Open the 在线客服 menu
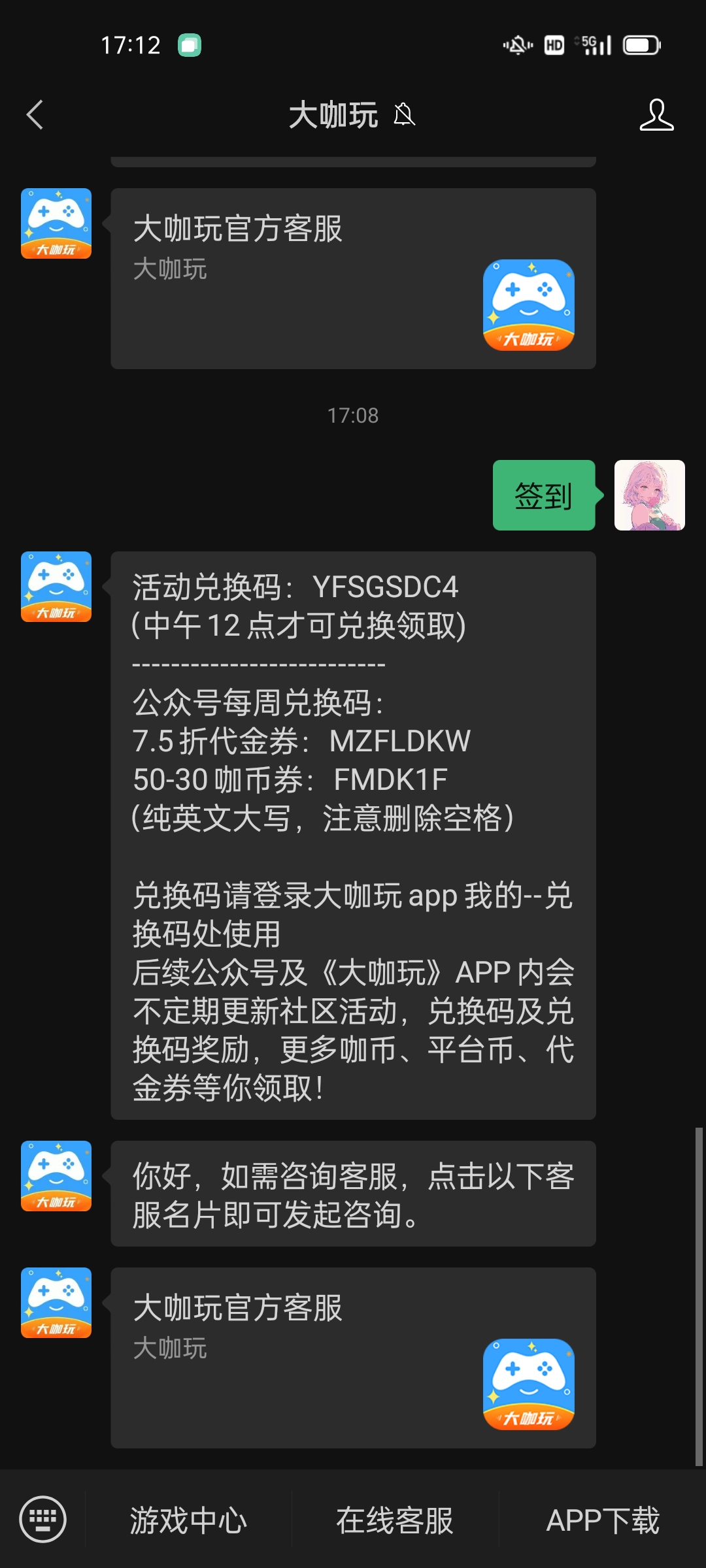706x1568 pixels. click(395, 1520)
